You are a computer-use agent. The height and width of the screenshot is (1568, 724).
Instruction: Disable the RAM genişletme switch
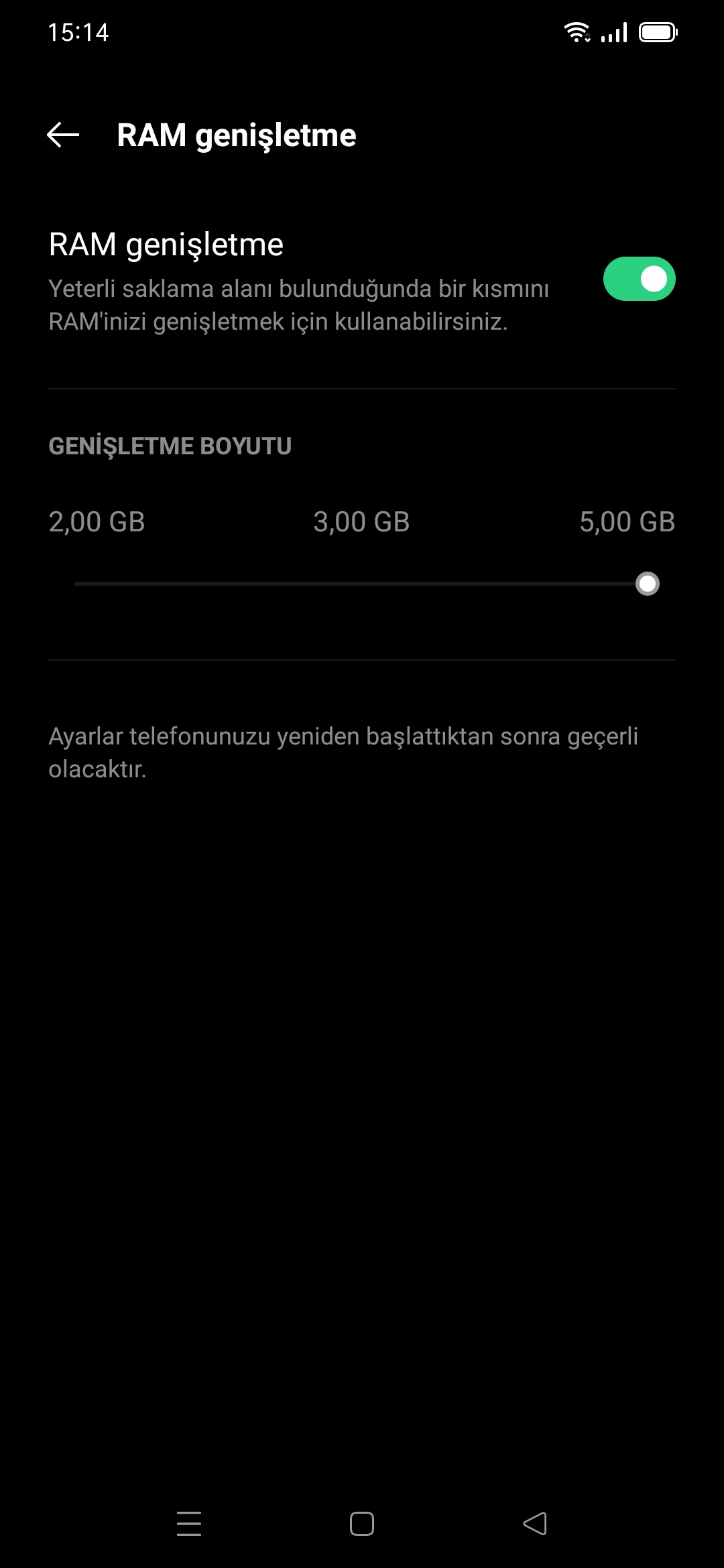click(x=639, y=279)
